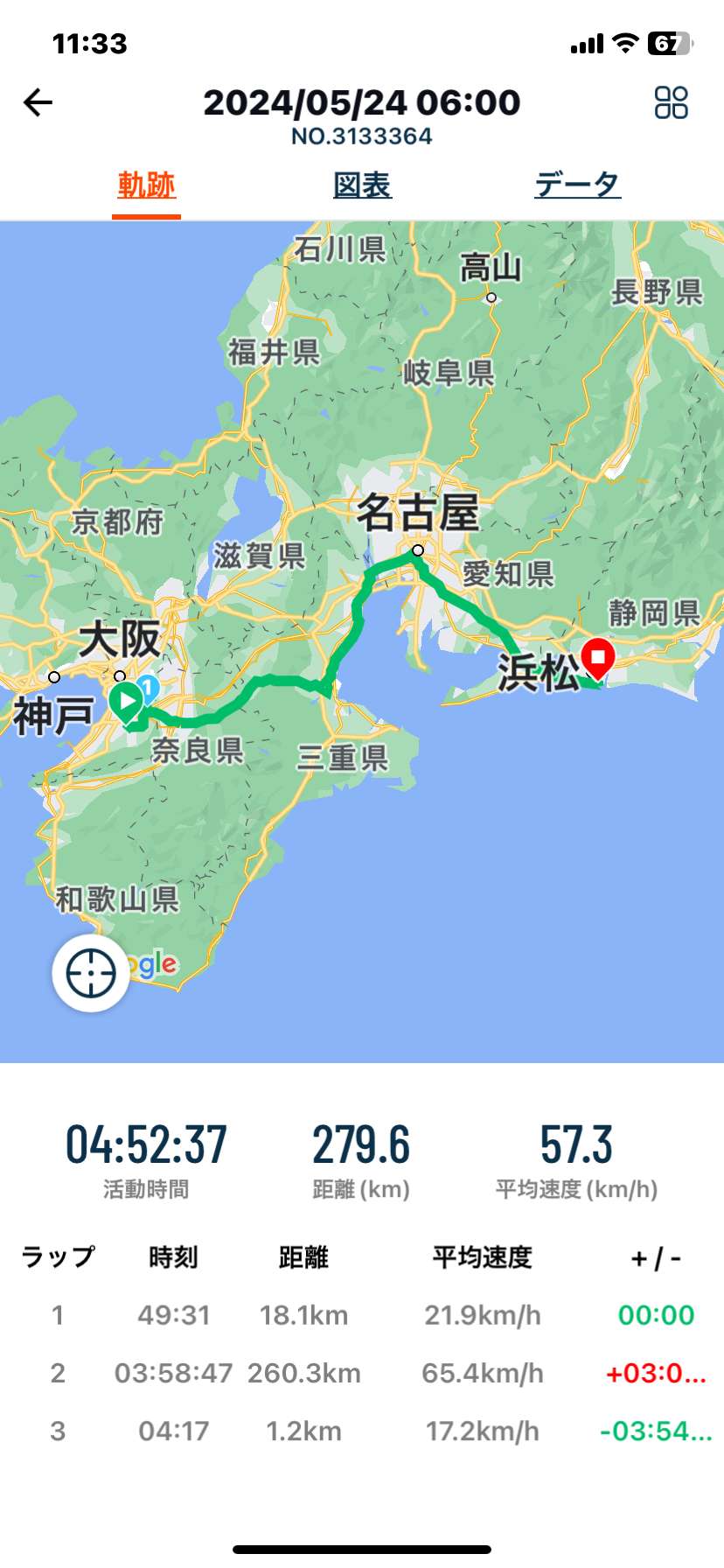Tap the blue lap 1 marker

(x=150, y=687)
